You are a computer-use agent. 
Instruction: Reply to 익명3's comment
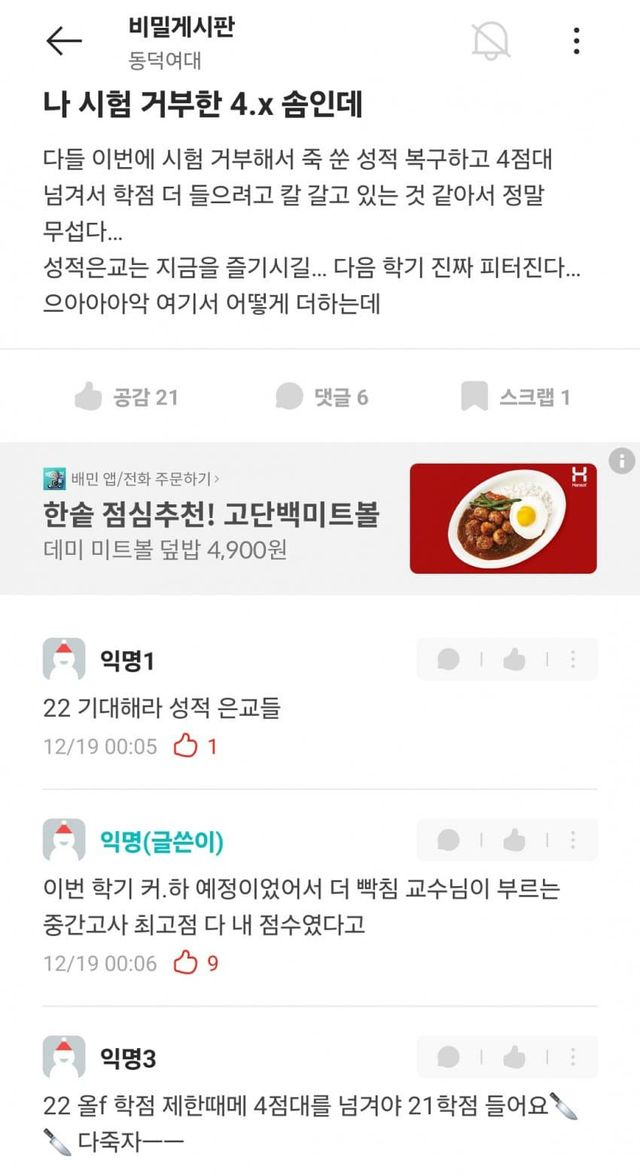click(448, 1058)
